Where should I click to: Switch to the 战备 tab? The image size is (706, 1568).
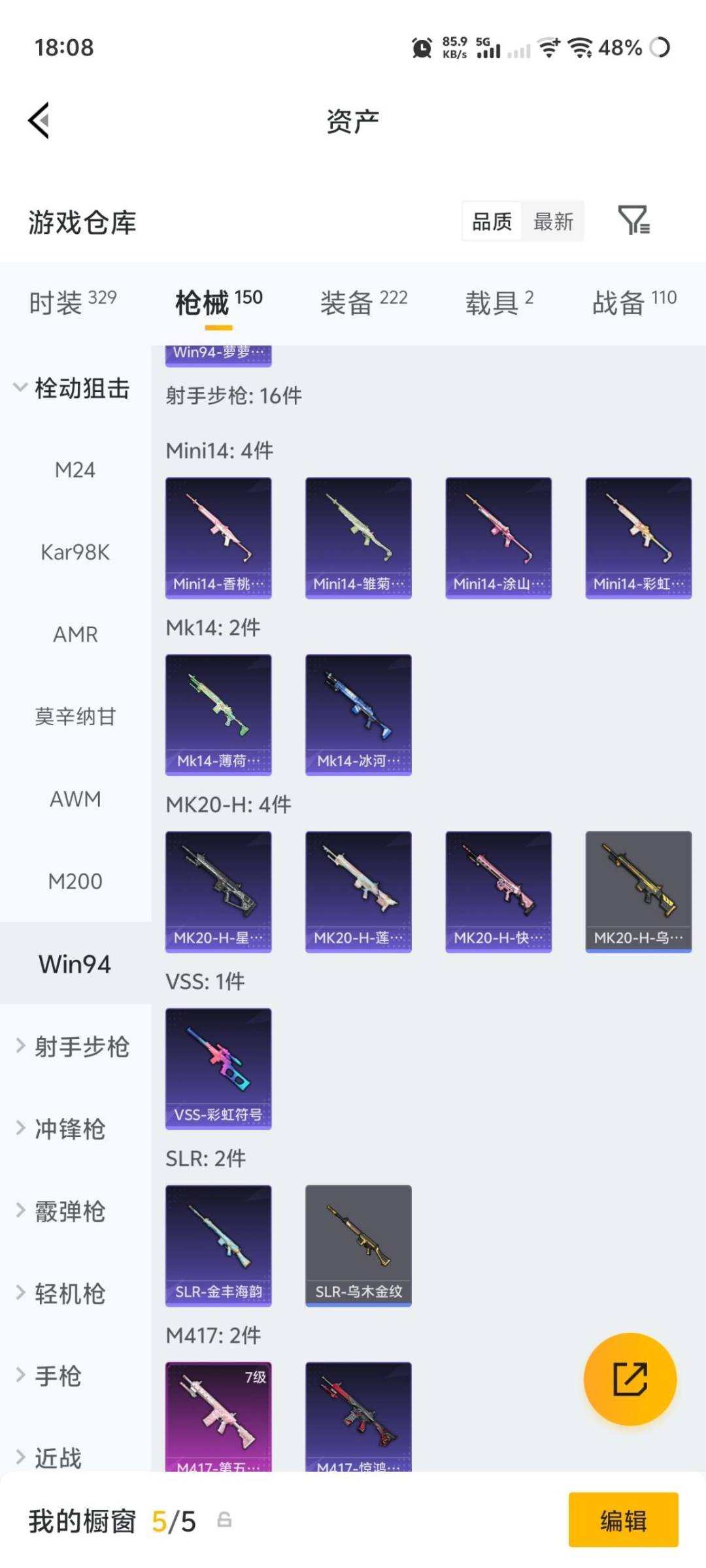(633, 302)
